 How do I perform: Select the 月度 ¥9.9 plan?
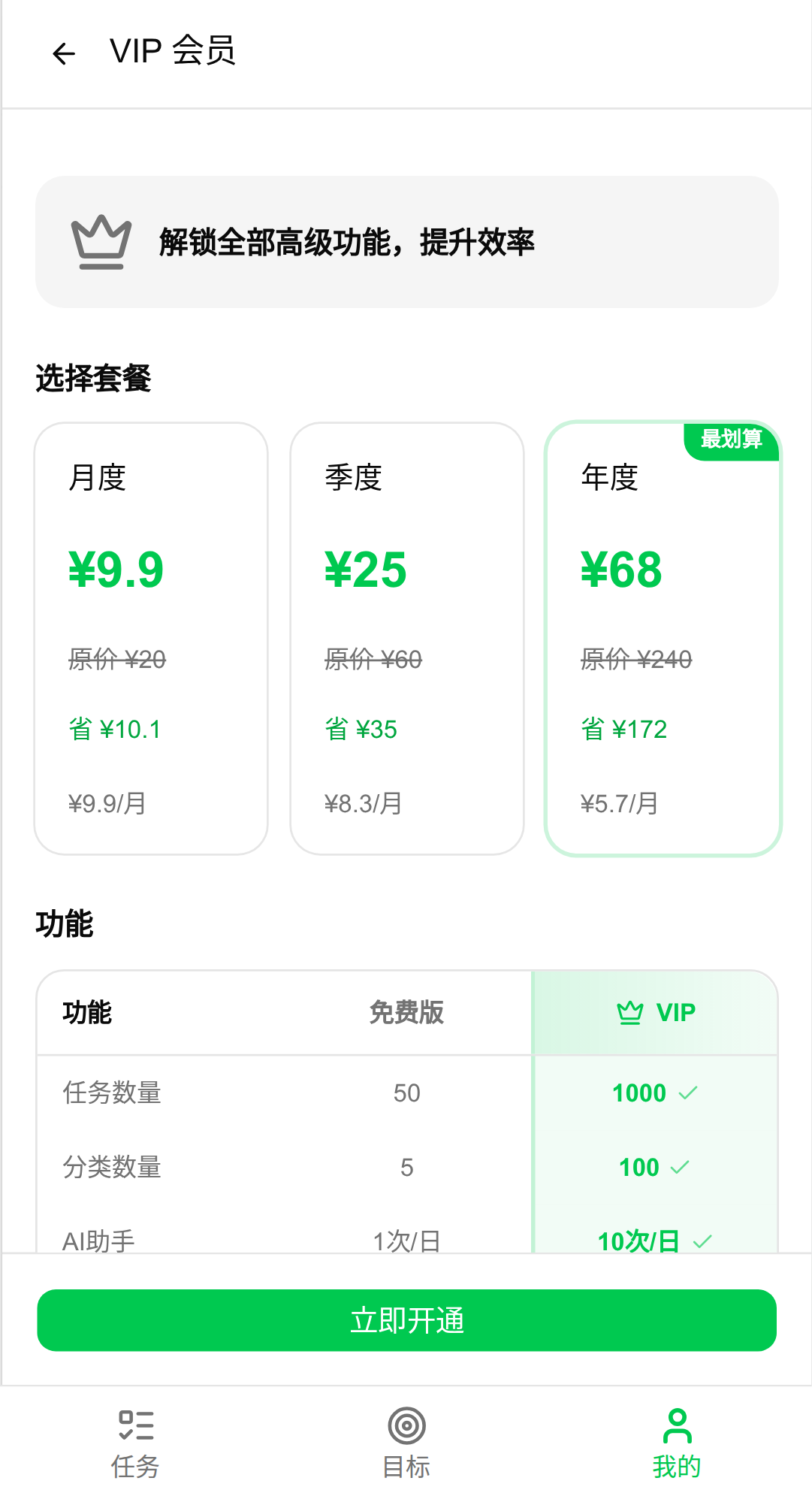pyautogui.click(x=151, y=638)
